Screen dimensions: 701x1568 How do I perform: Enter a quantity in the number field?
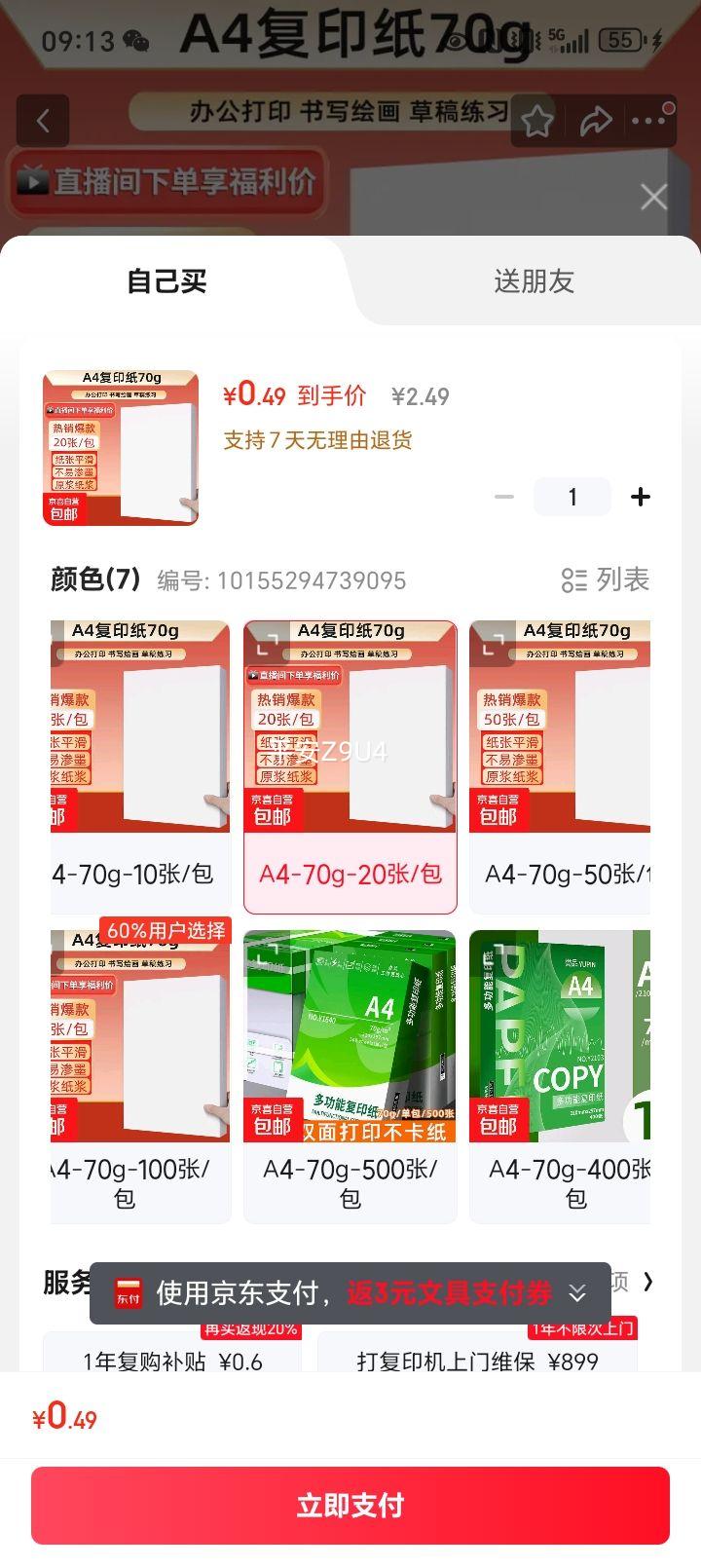click(x=572, y=497)
